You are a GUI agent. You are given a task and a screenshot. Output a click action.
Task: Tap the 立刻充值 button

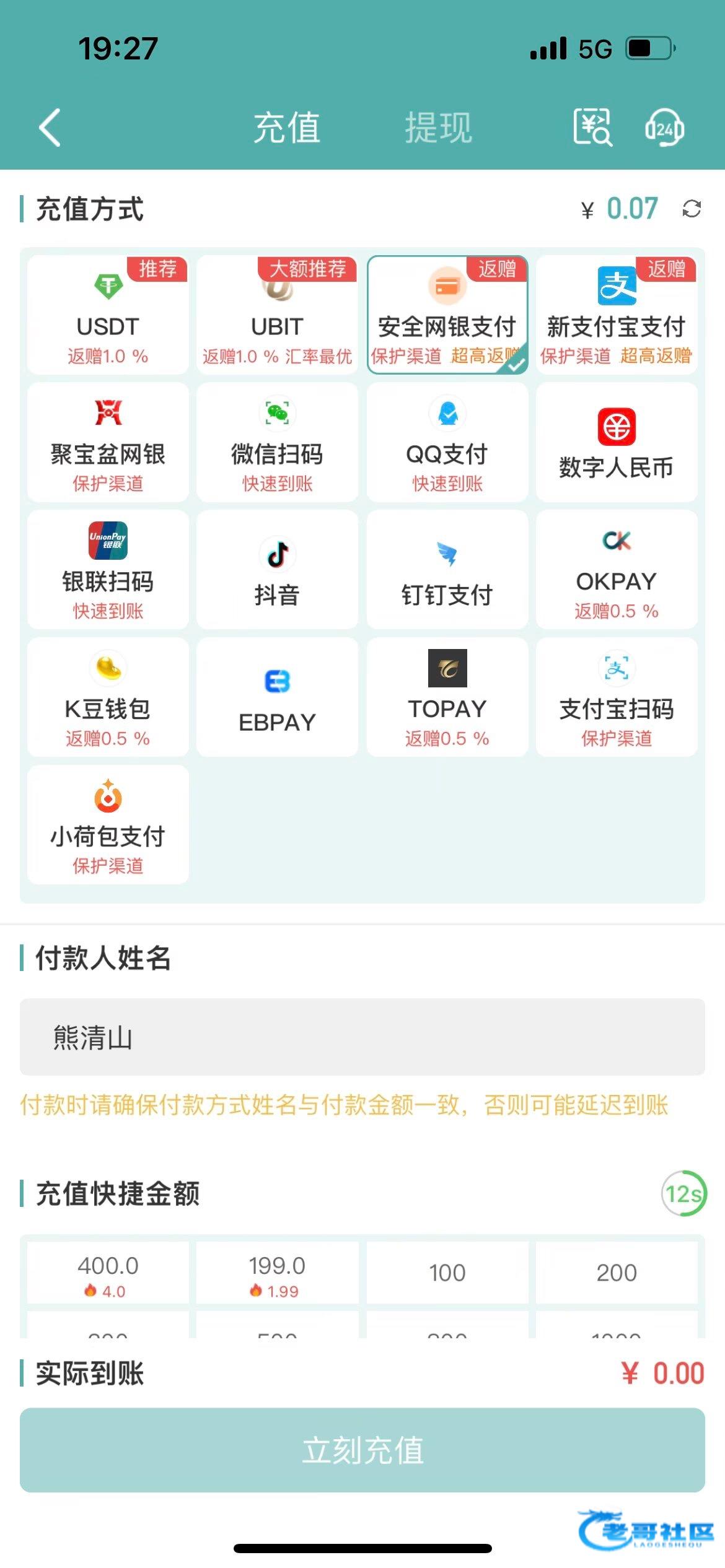(362, 1450)
